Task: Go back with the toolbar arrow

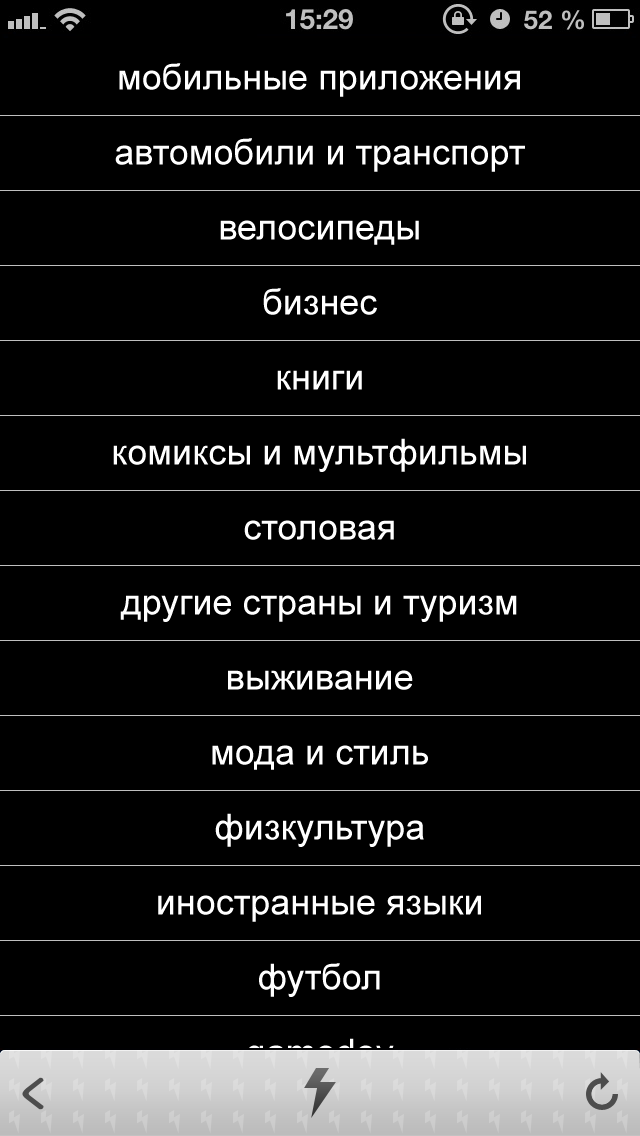Action: coord(33,1093)
